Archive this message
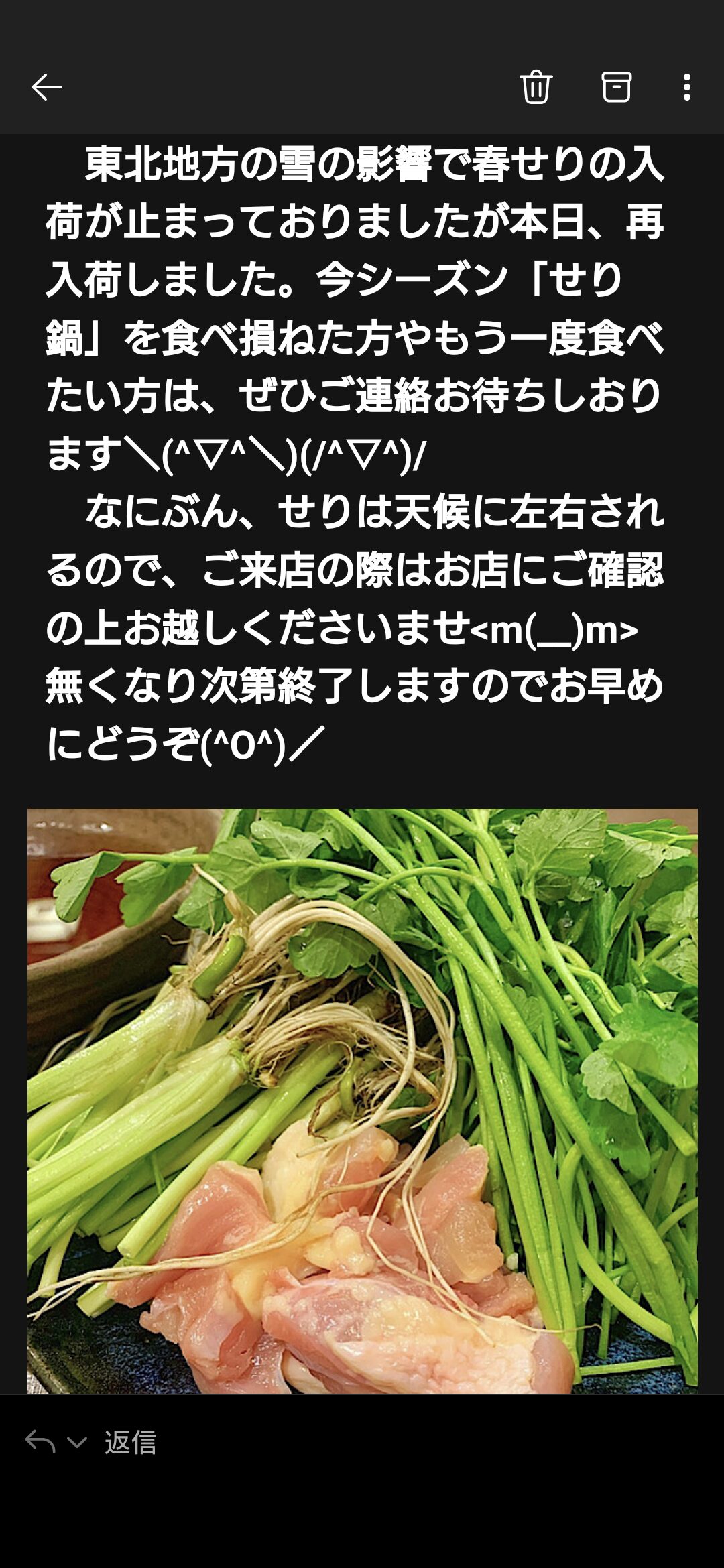 click(x=616, y=87)
